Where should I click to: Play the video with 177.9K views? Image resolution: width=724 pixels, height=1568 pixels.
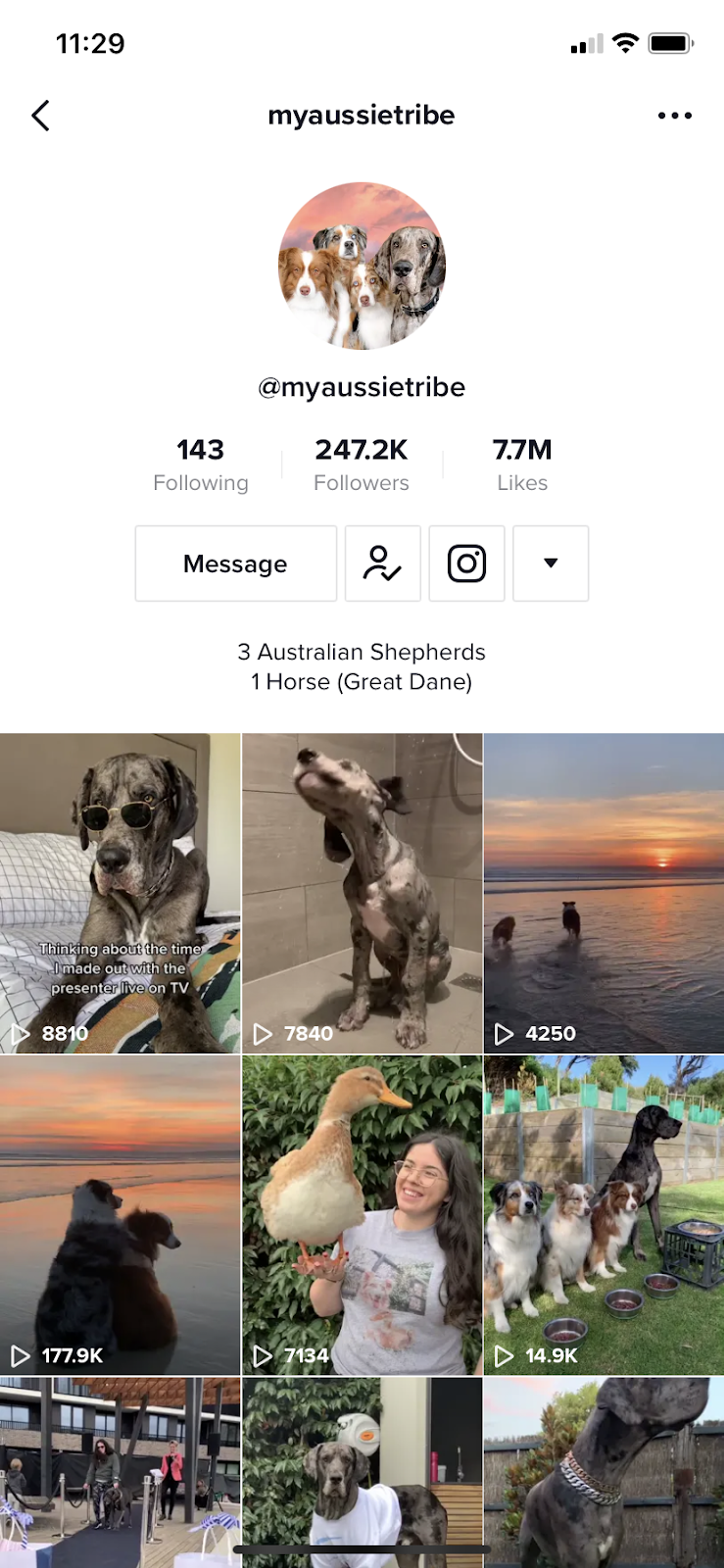pyautogui.click(x=120, y=1215)
